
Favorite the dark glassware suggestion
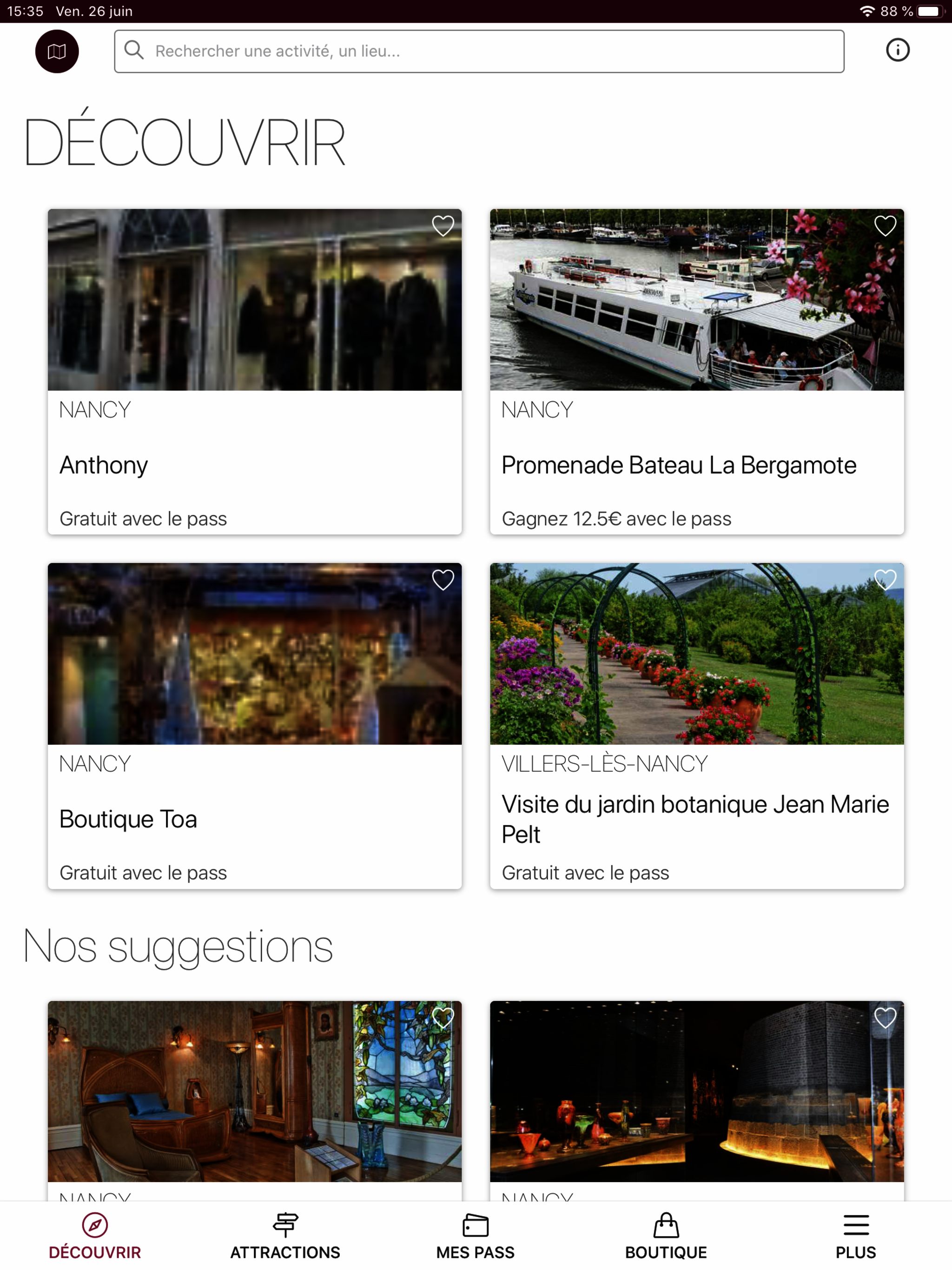(x=885, y=1019)
